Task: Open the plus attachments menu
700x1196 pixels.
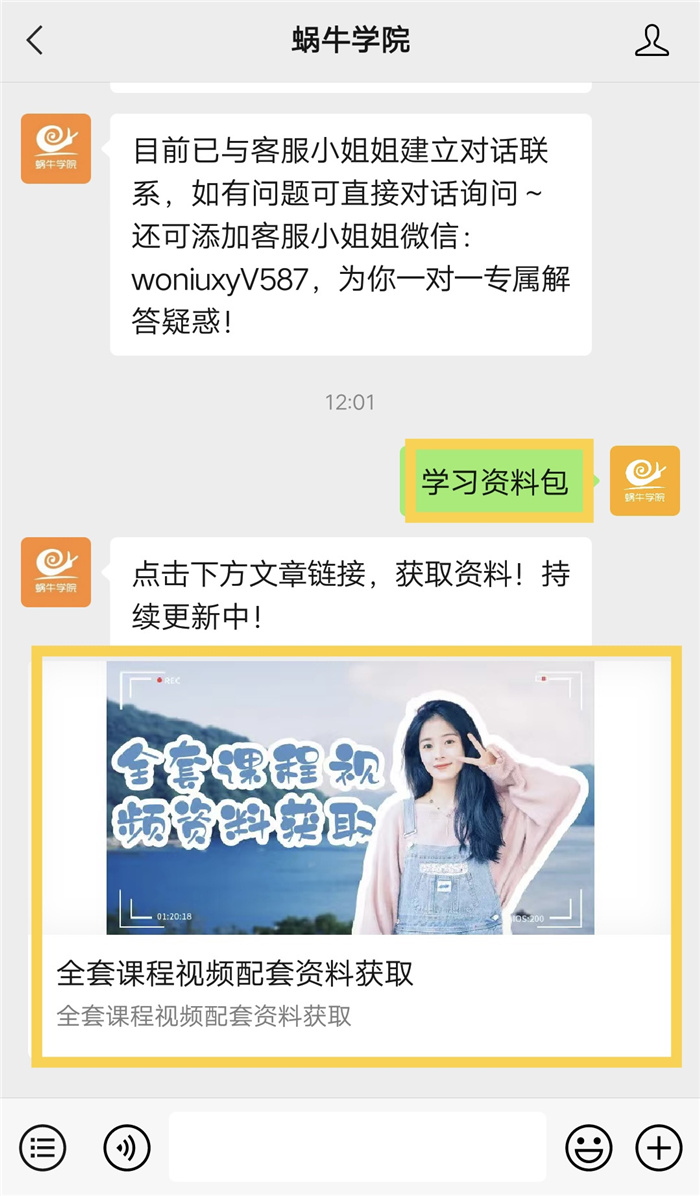Action: click(x=659, y=1147)
